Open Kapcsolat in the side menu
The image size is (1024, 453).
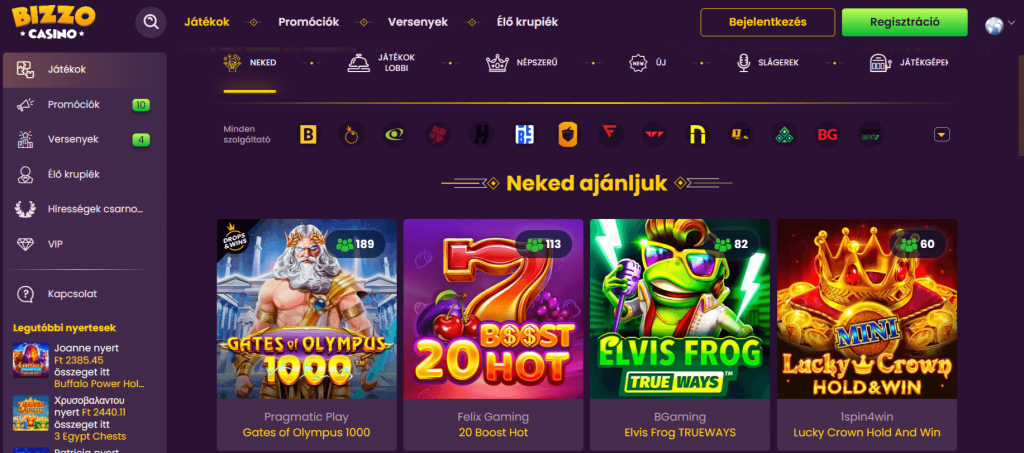72,294
